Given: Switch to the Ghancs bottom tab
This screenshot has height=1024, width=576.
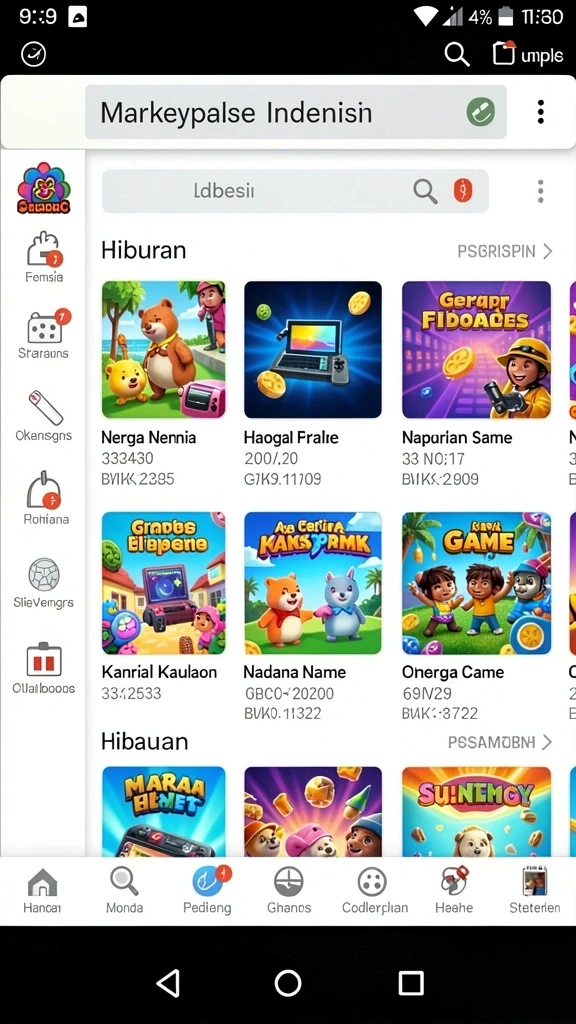Looking at the screenshot, I should pos(289,889).
